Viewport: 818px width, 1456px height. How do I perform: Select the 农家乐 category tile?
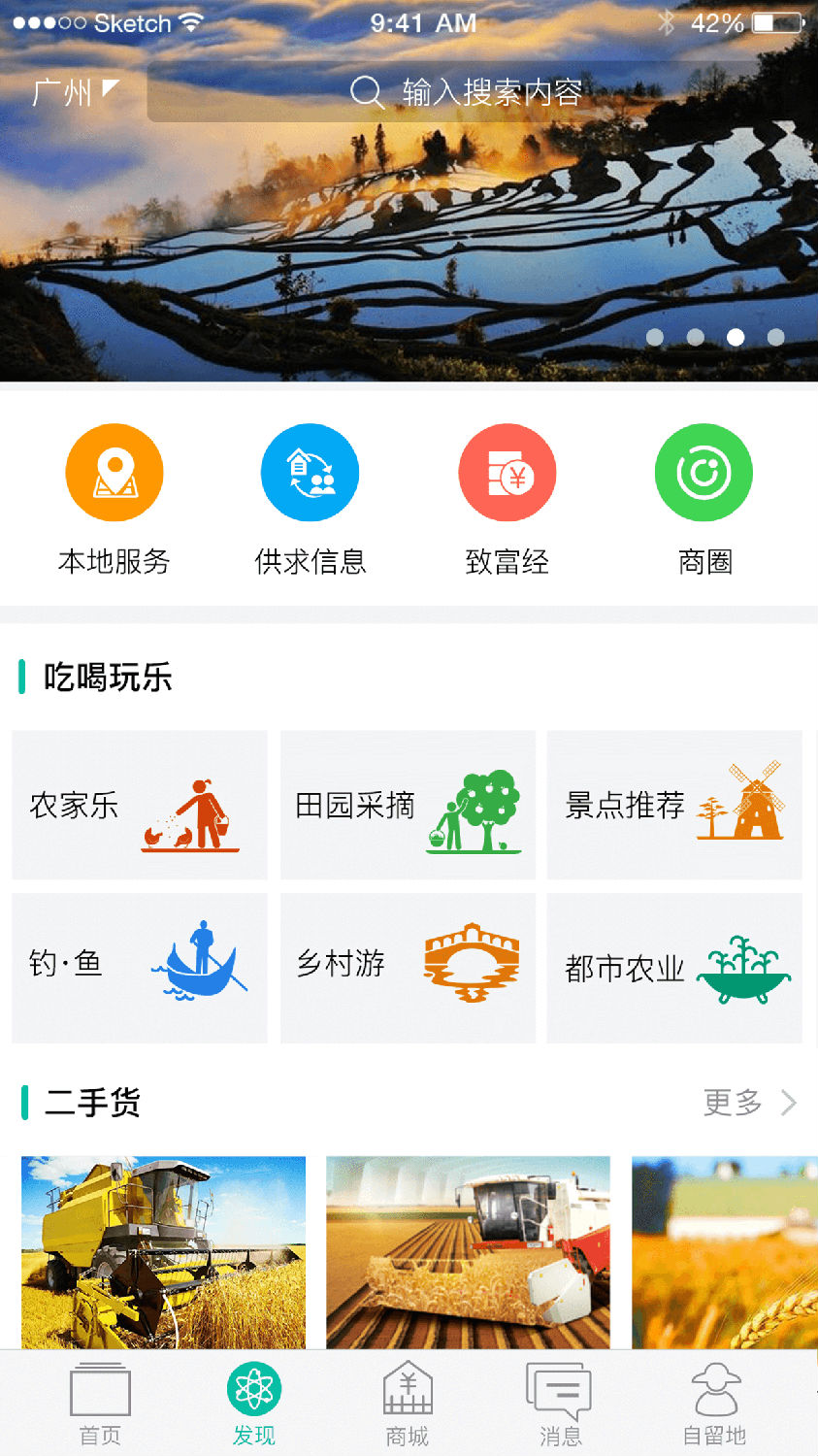[x=140, y=806]
